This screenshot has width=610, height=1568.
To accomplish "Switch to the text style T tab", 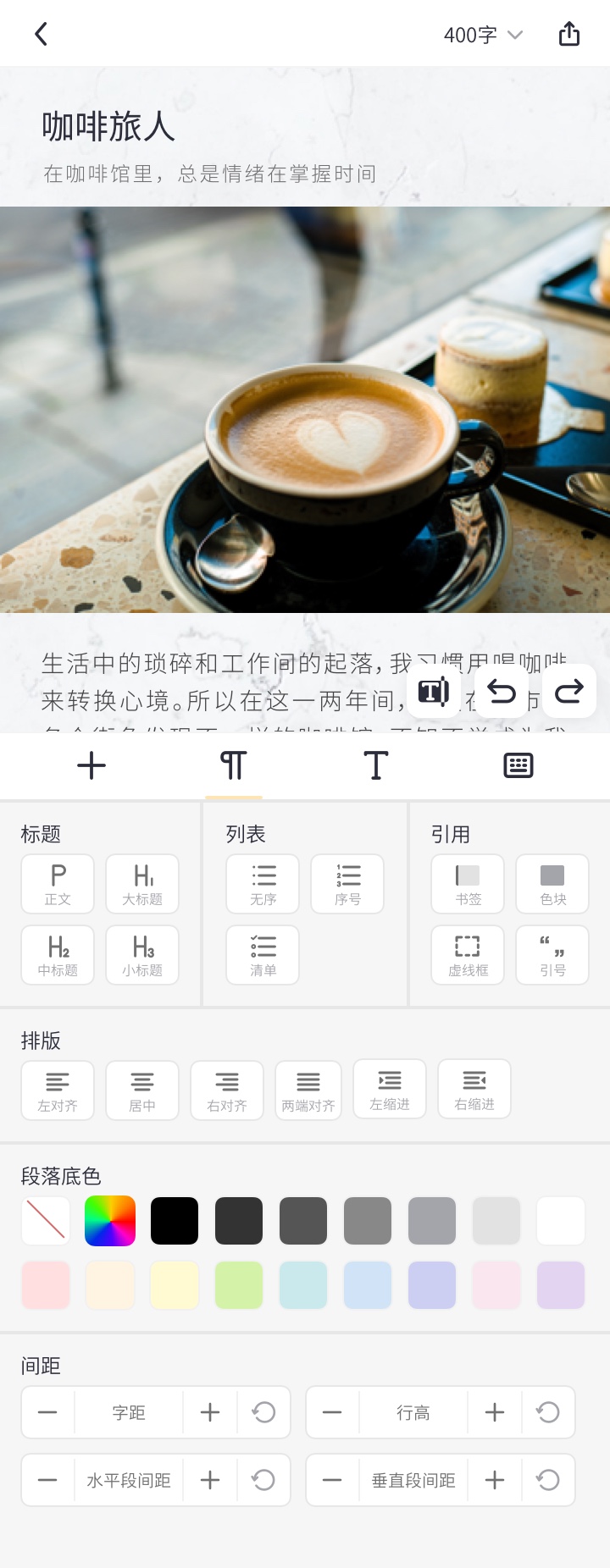I will coord(375,765).
